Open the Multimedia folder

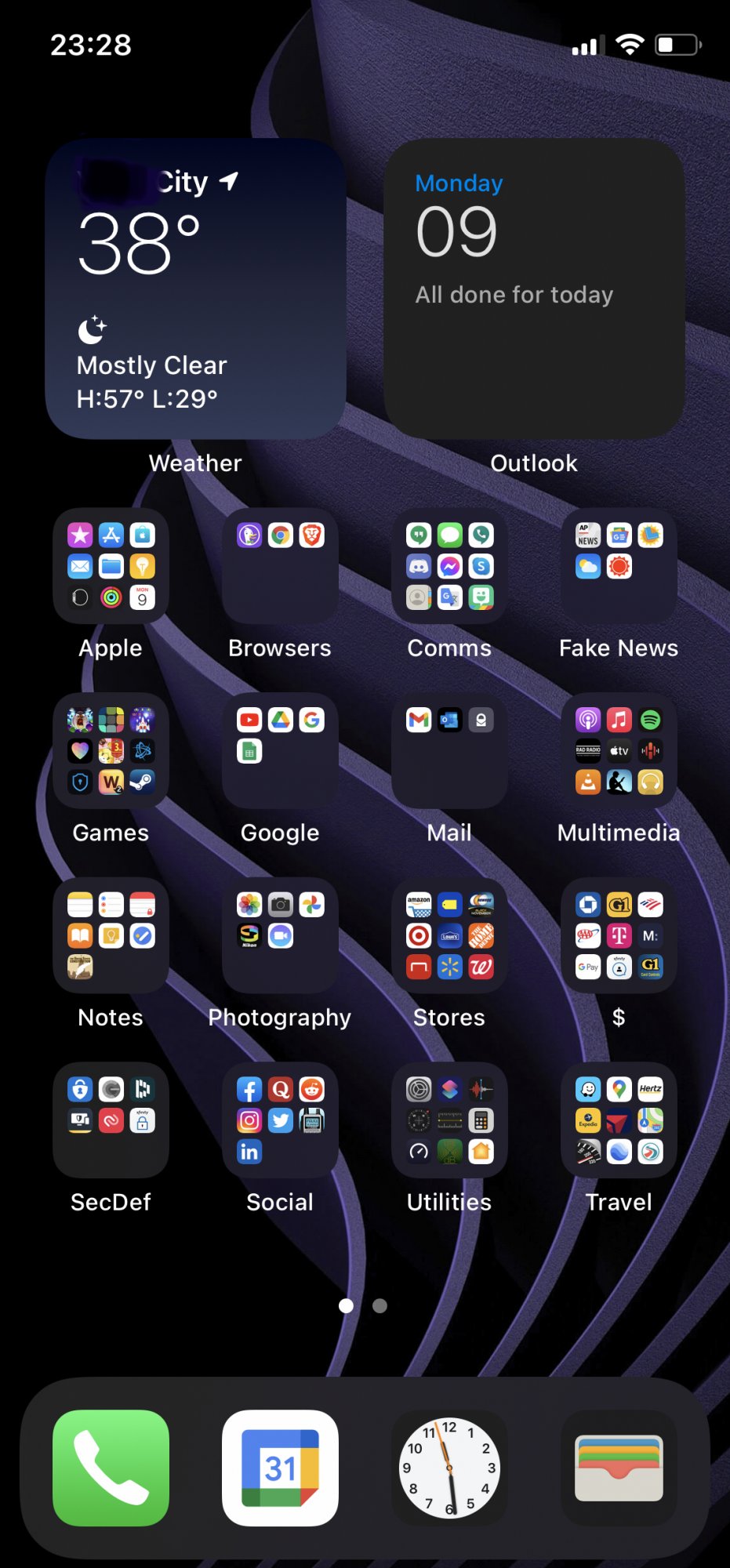coord(619,750)
